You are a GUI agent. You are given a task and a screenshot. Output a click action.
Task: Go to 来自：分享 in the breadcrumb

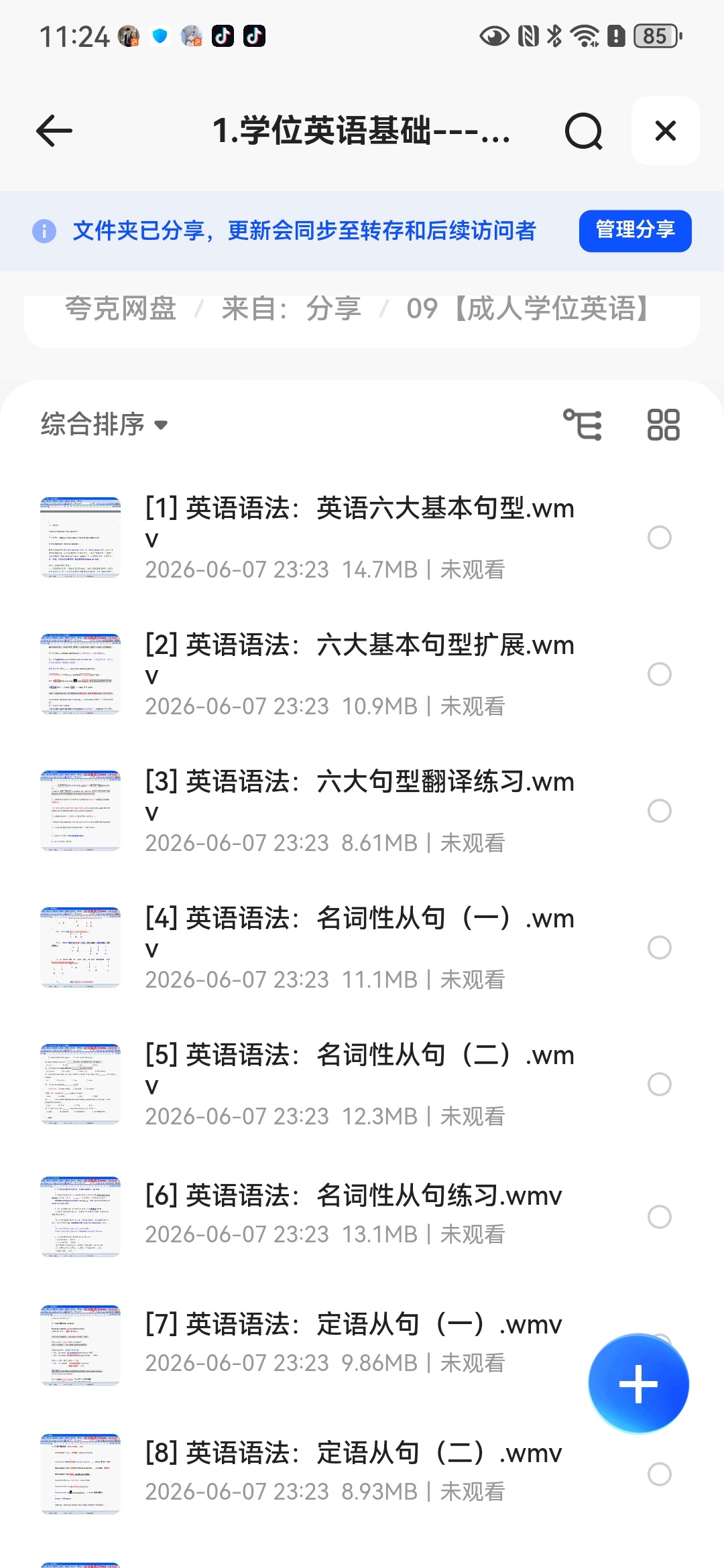[x=291, y=309]
